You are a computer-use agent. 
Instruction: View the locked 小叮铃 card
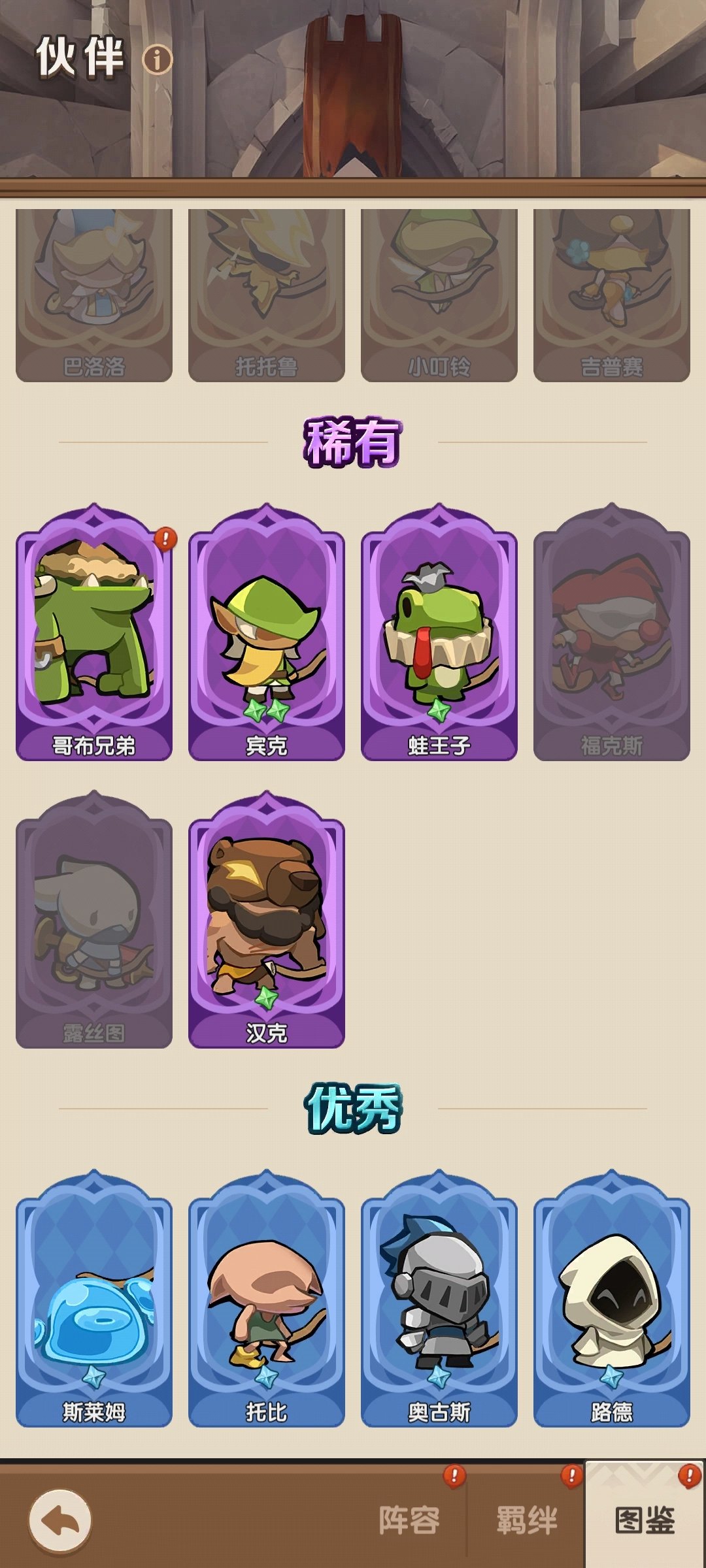click(439, 294)
